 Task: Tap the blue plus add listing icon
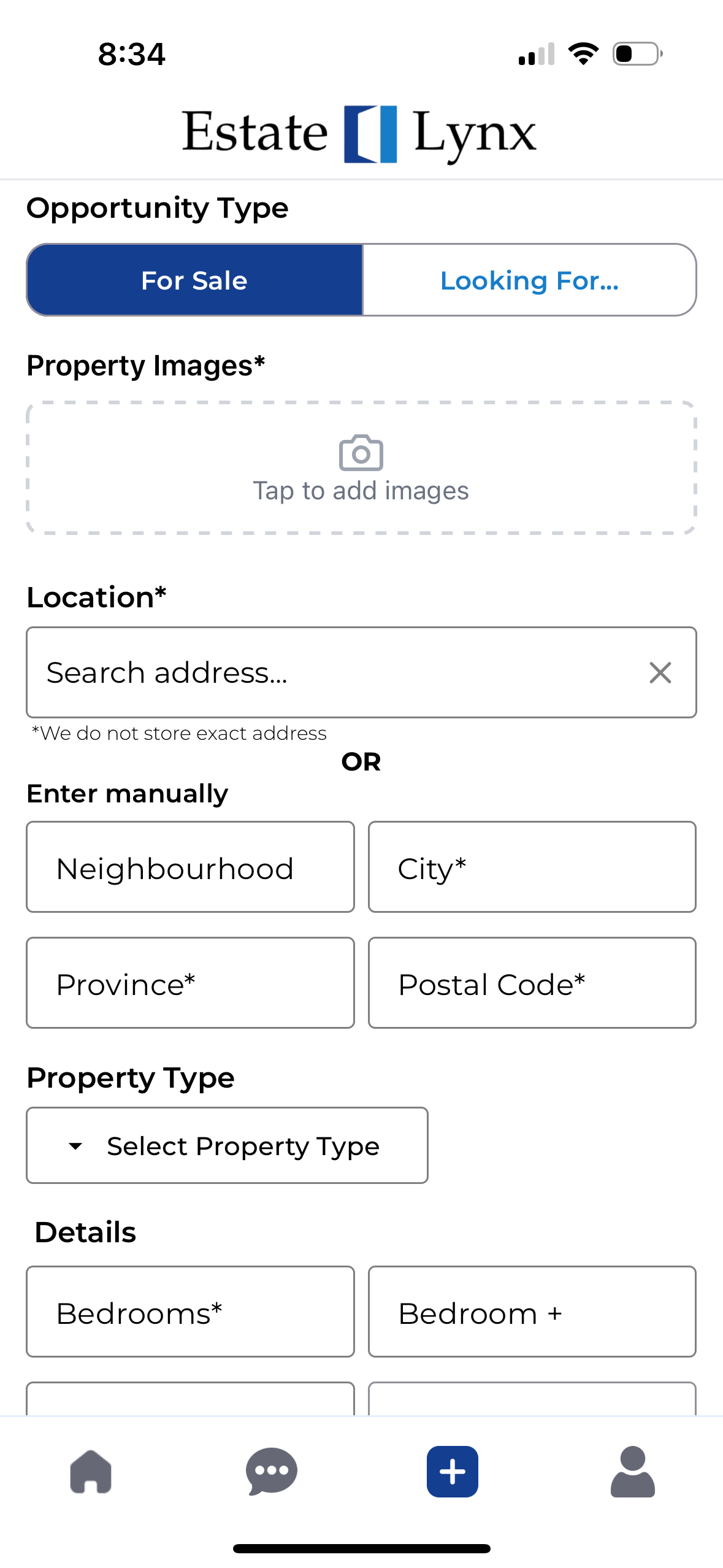click(x=452, y=1472)
